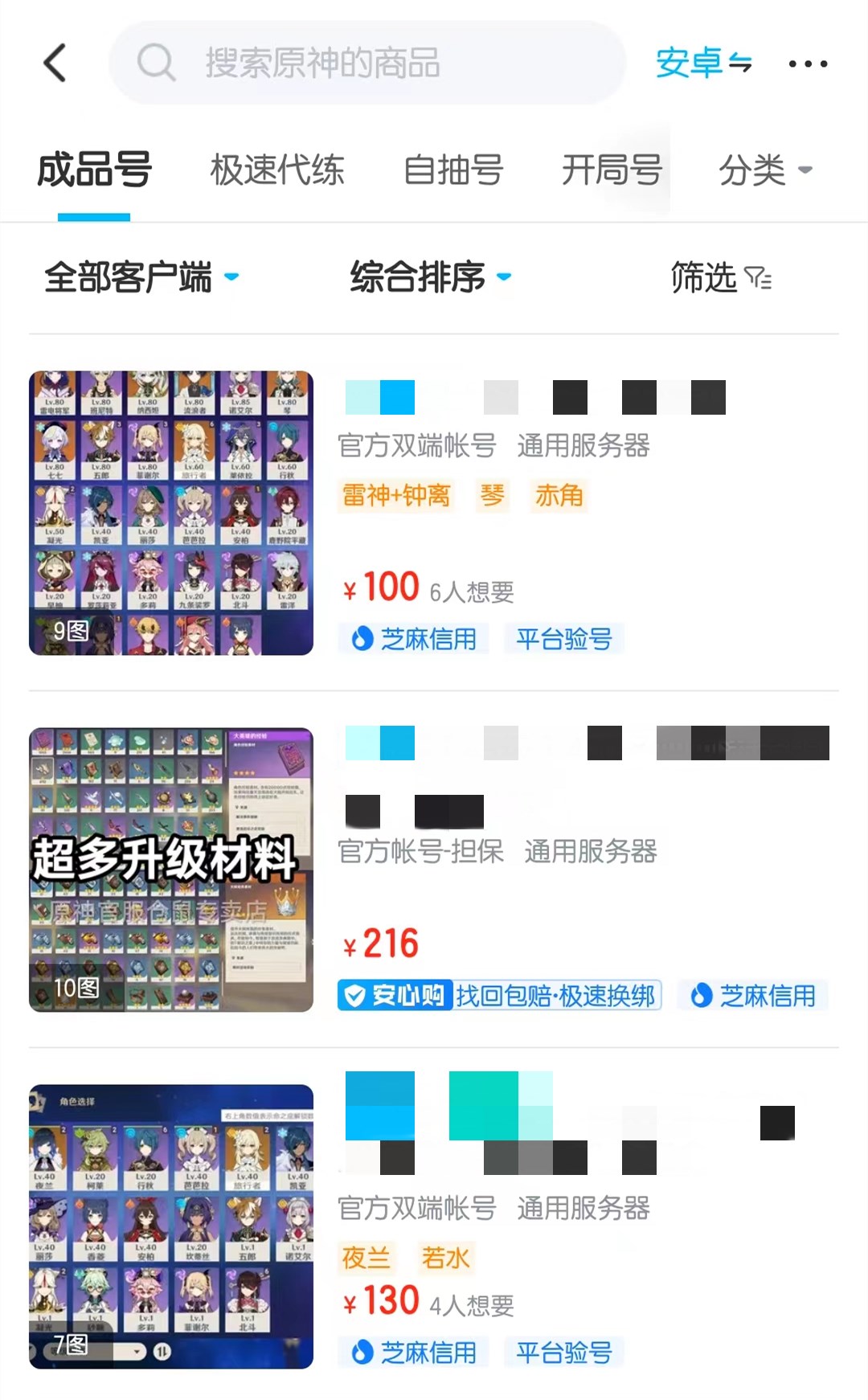Open the 综合排序 sorting dropdown

click(430, 278)
